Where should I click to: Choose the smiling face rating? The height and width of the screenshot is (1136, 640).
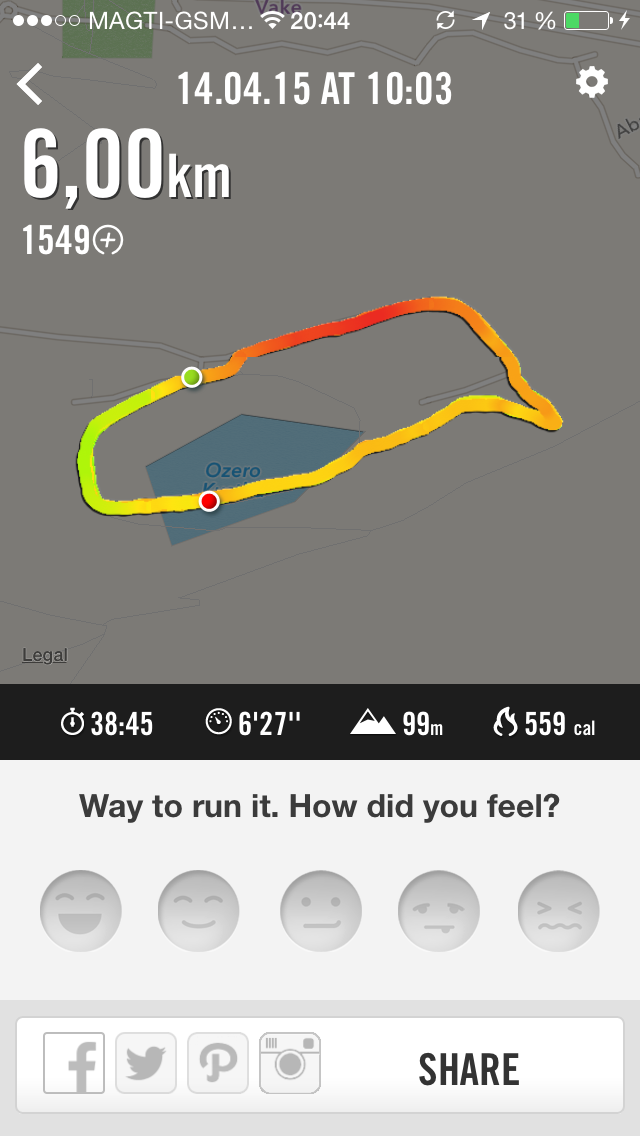pyautogui.click(x=199, y=911)
